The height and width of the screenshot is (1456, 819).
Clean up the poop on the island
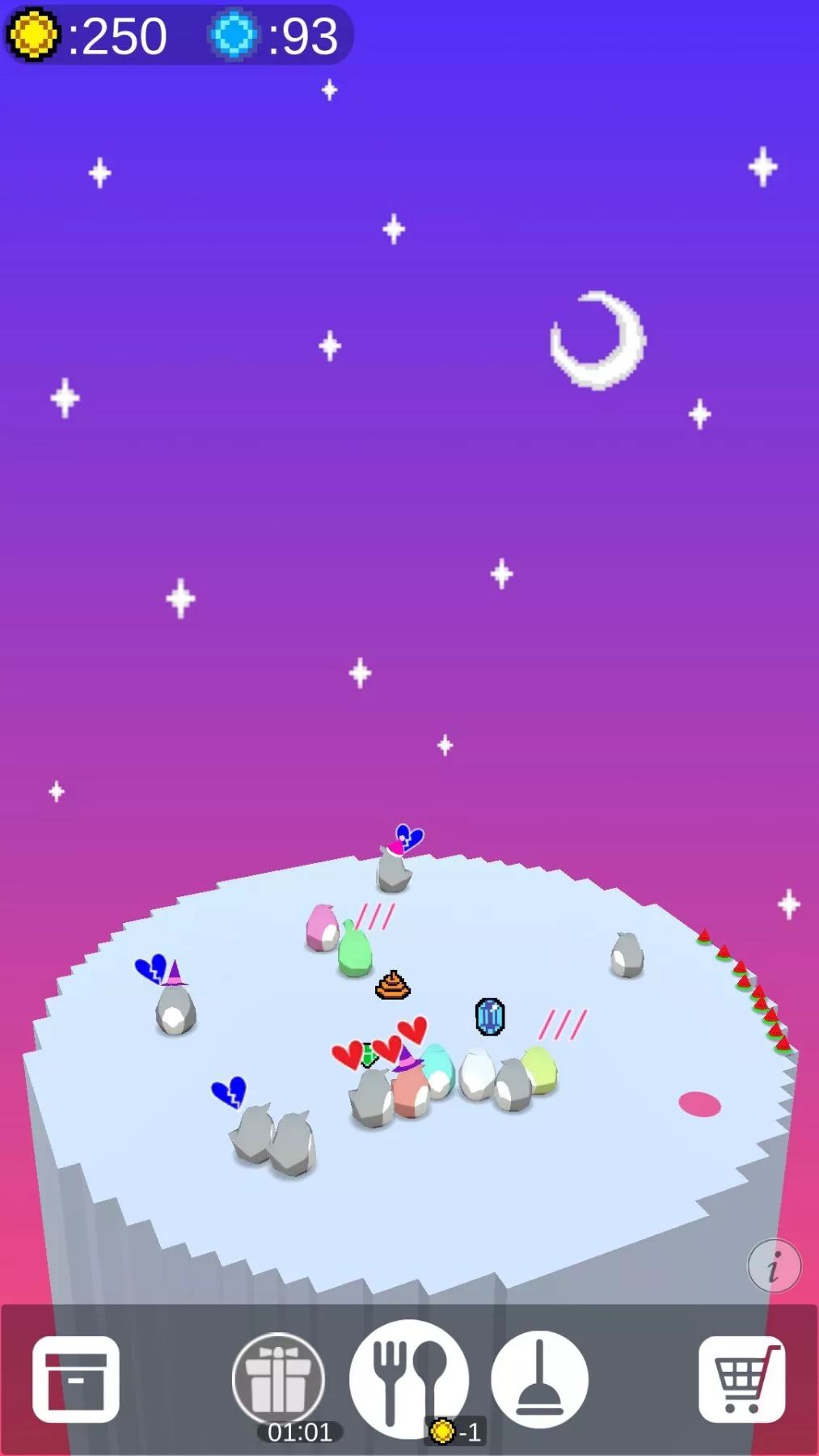click(x=393, y=985)
